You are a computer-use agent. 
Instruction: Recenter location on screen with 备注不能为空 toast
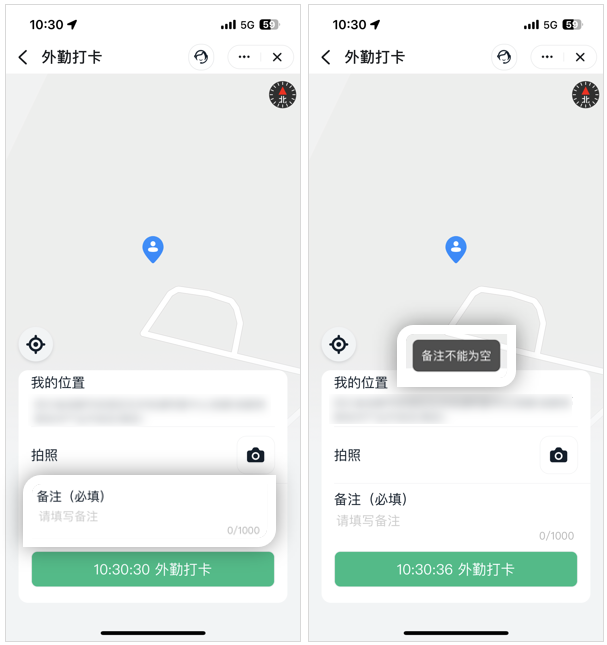click(339, 344)
